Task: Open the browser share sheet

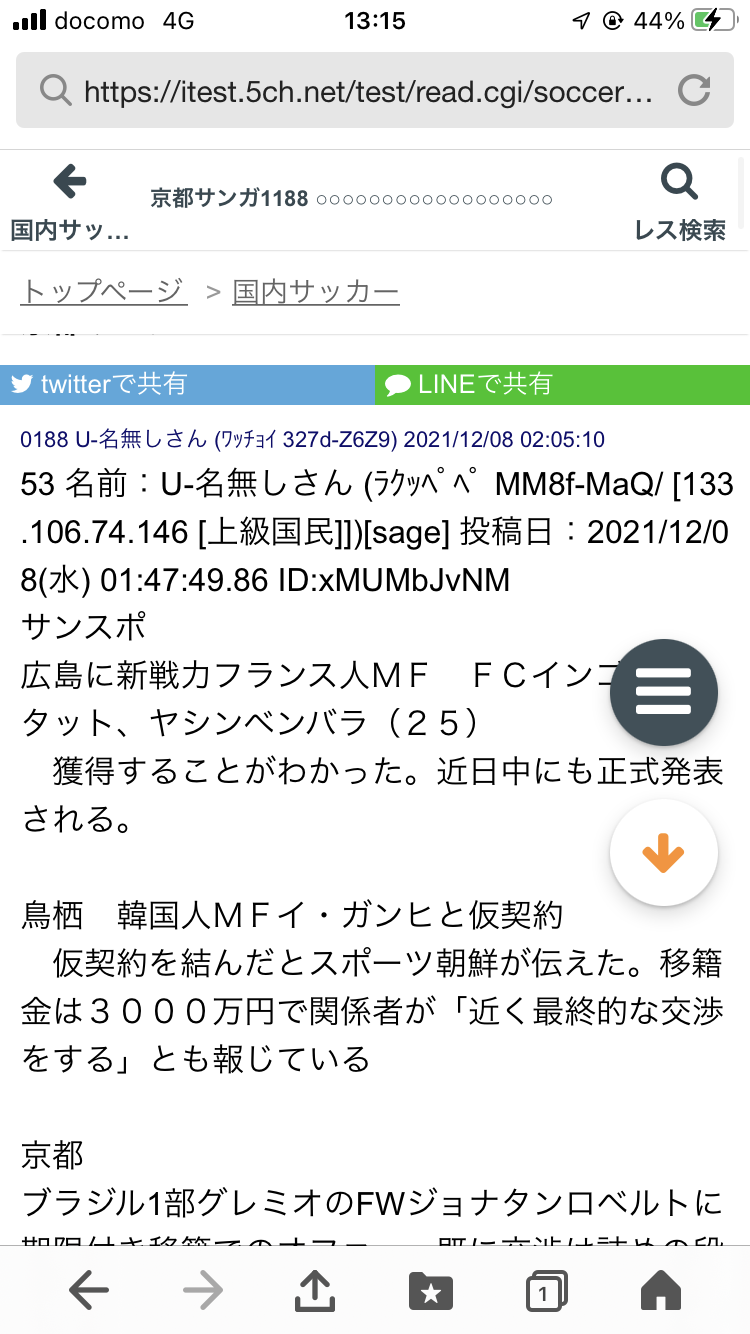Action: pos(315,1291)
